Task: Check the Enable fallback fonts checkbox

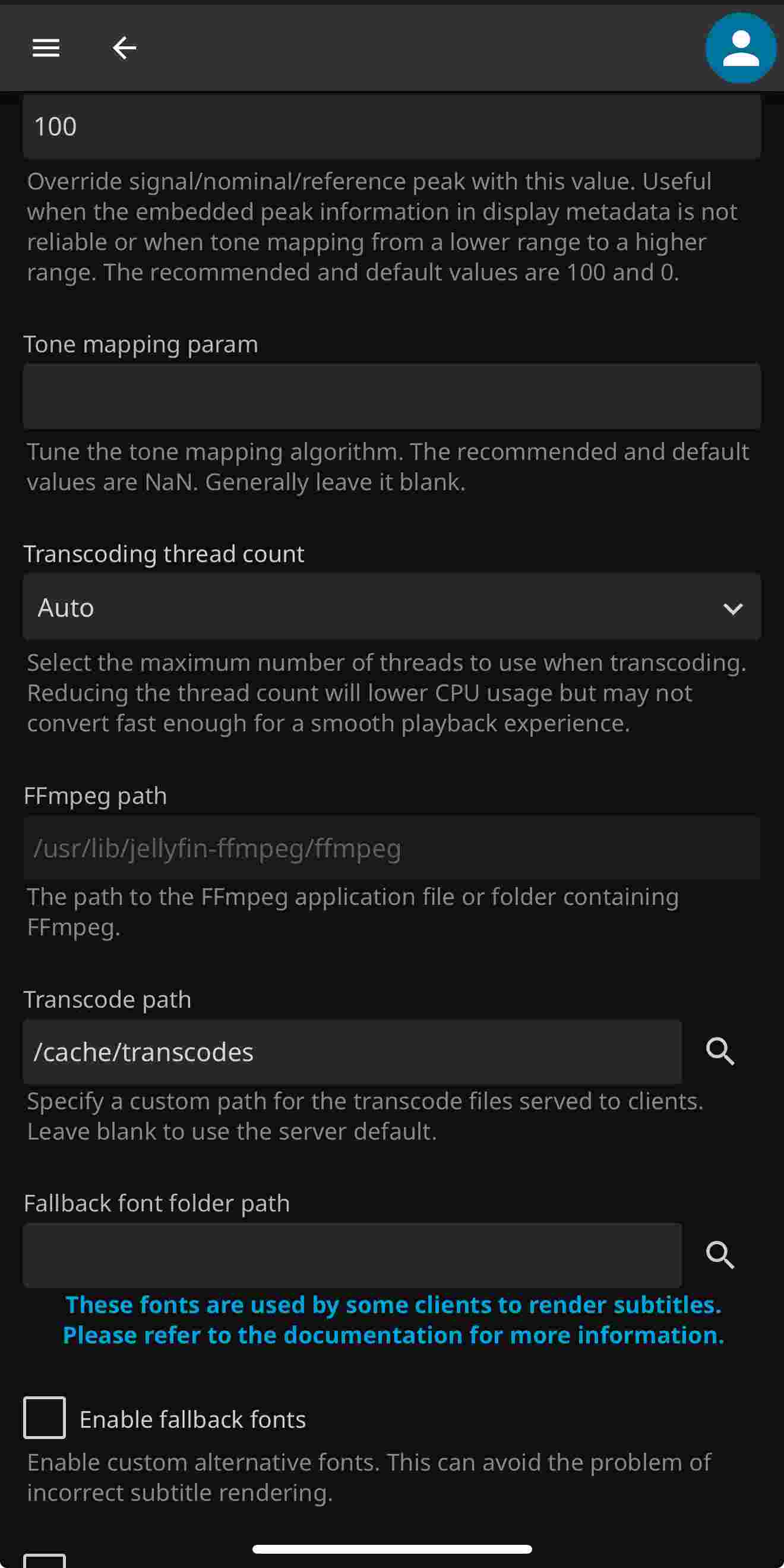Action: pyautogui.click(x=45, y=1418)
